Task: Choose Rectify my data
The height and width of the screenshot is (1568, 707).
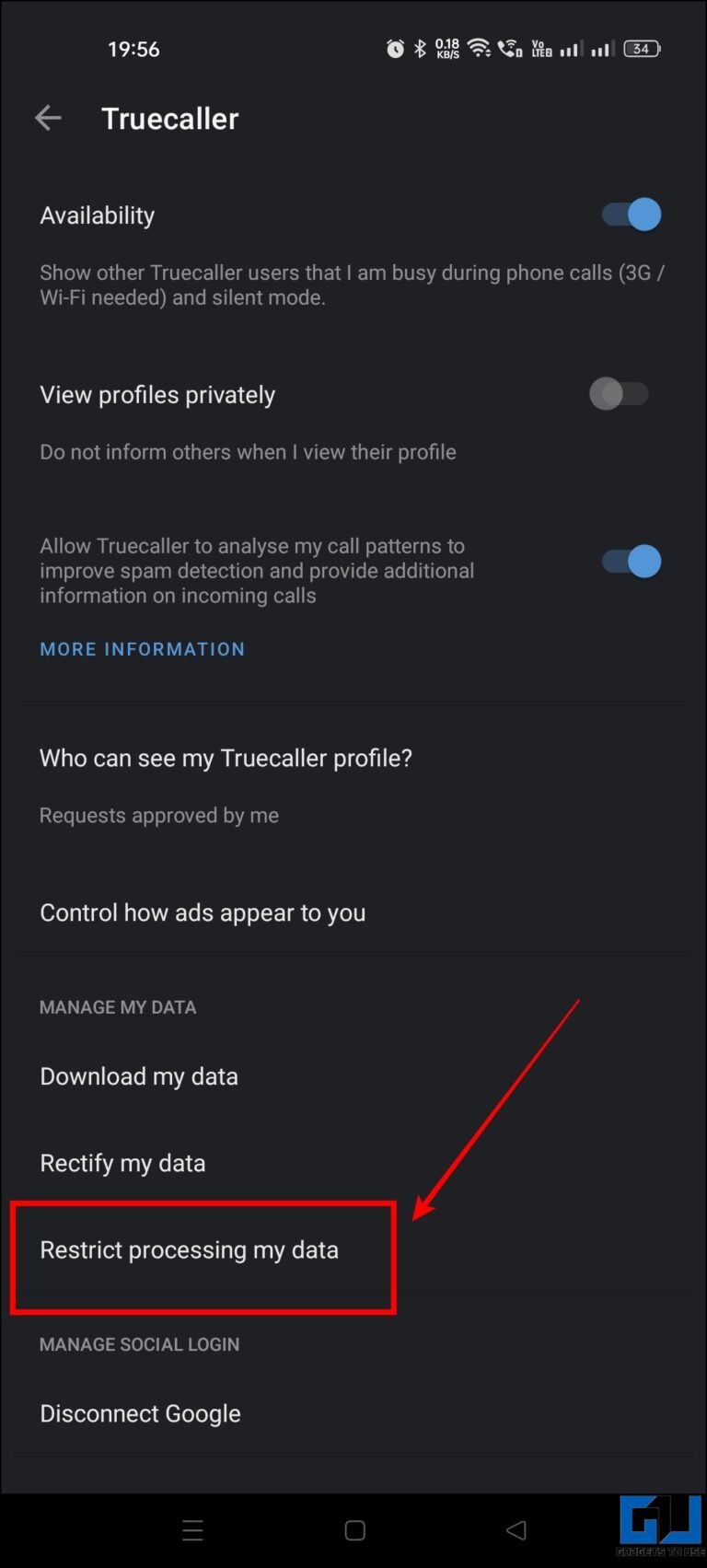Action: (x=353, y=1163)
